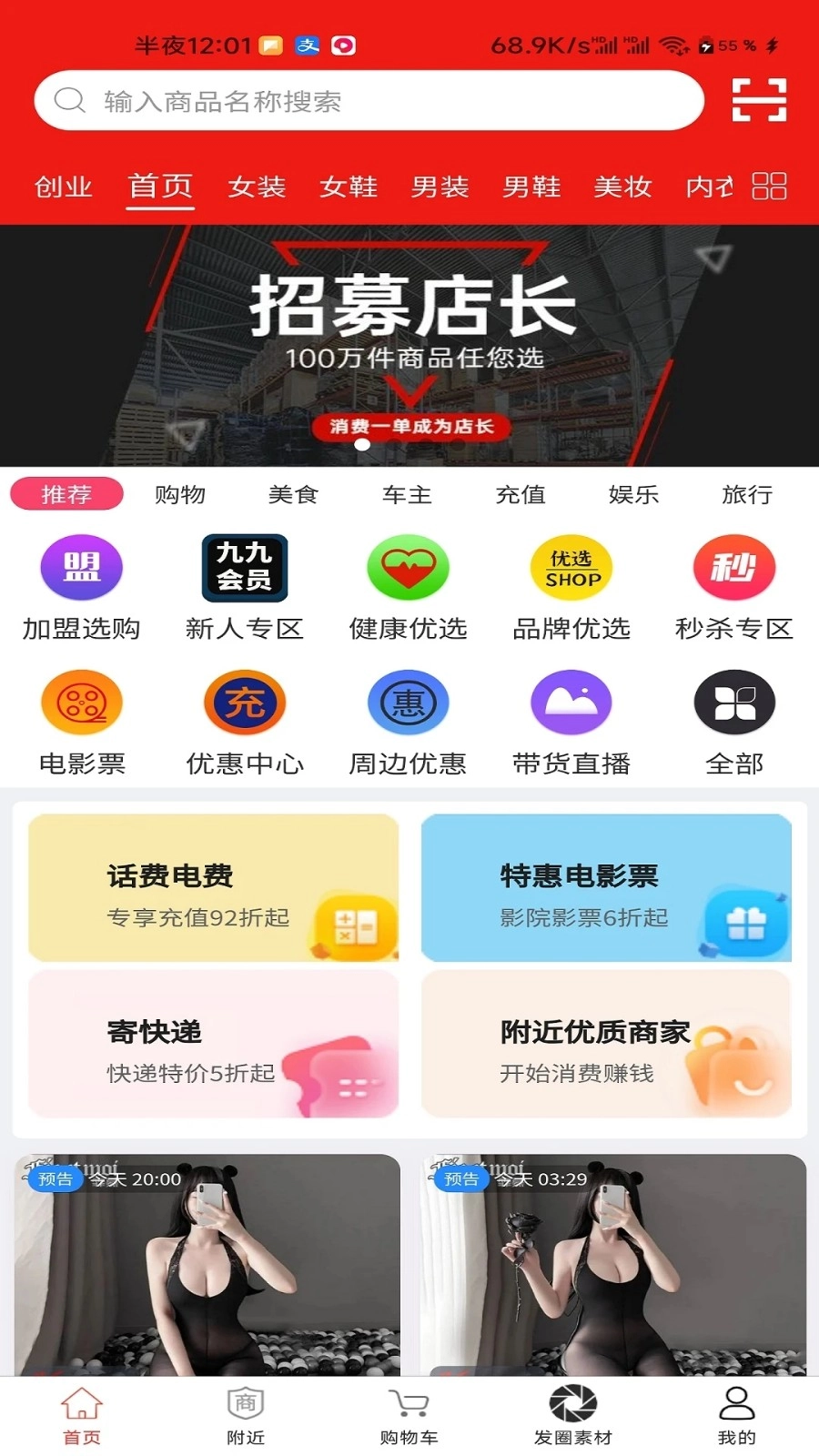Open the 电影票 movie reel icon

tap(80, 702)
